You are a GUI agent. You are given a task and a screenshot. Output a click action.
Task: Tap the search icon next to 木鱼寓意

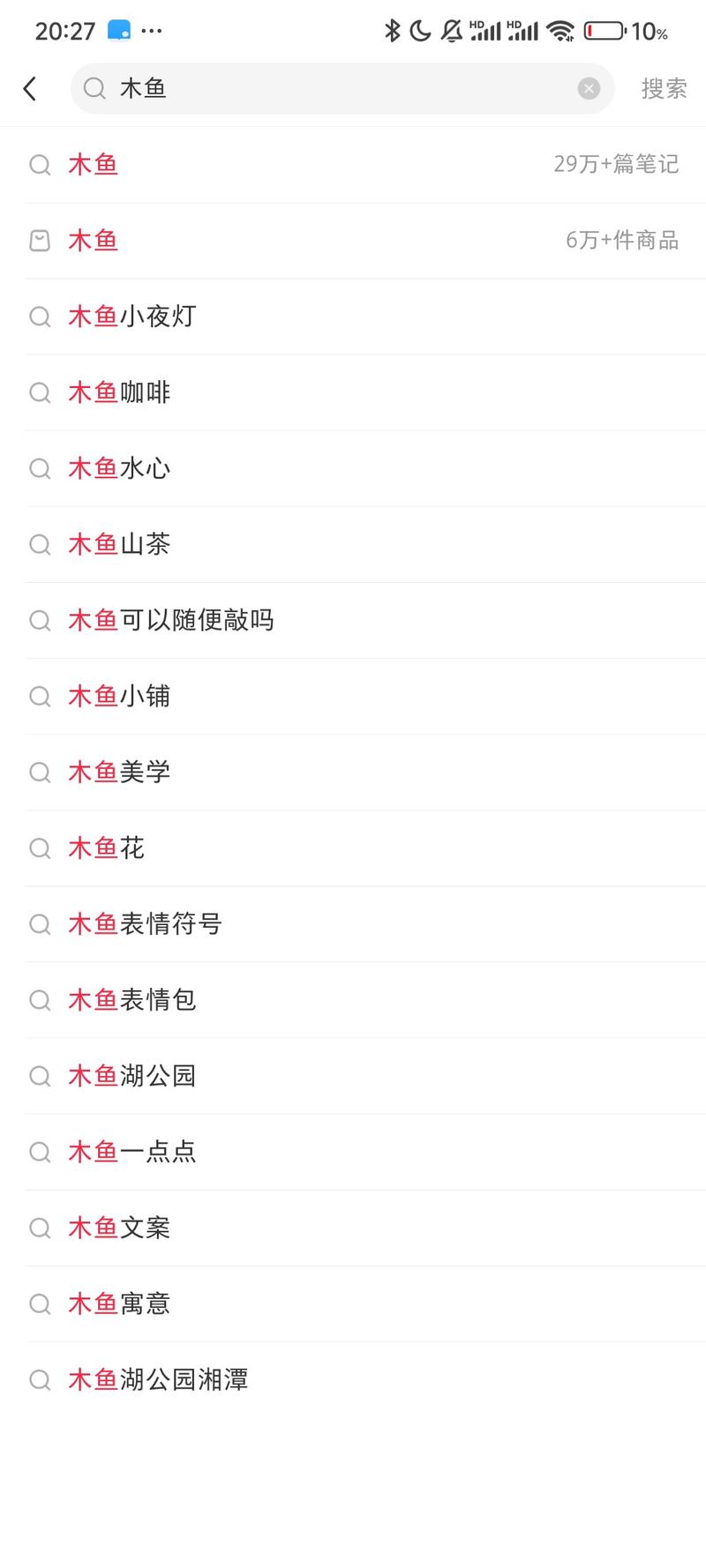pyautogui.click(x=40, y=1303)
